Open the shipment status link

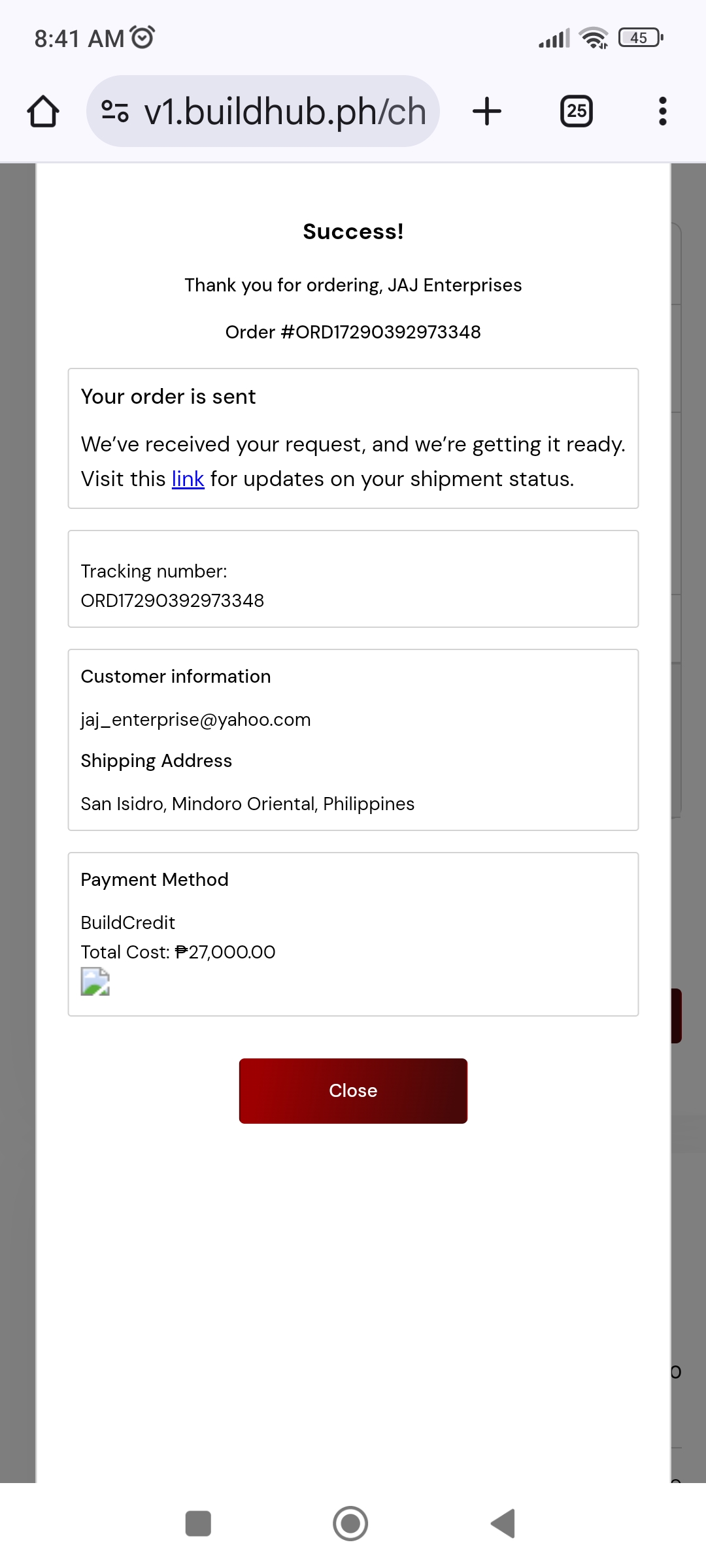coord(188,479)
